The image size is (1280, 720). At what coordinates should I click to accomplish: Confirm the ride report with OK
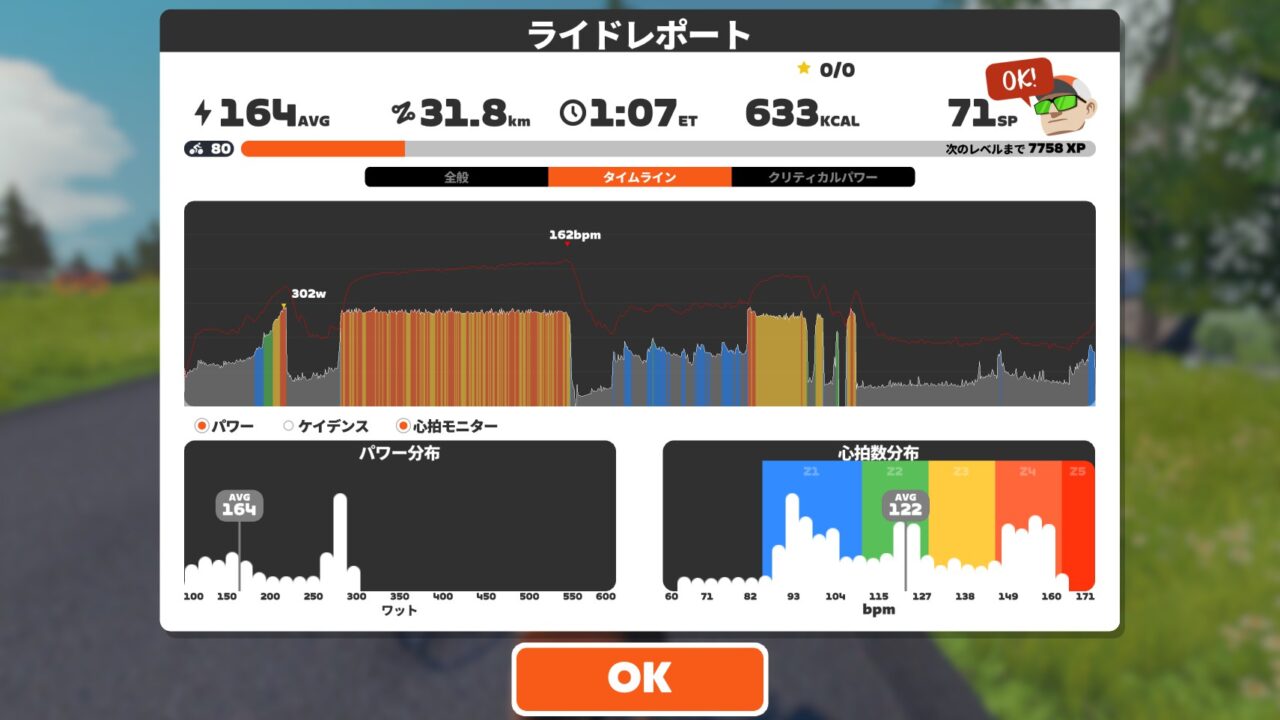coord(639,678)
